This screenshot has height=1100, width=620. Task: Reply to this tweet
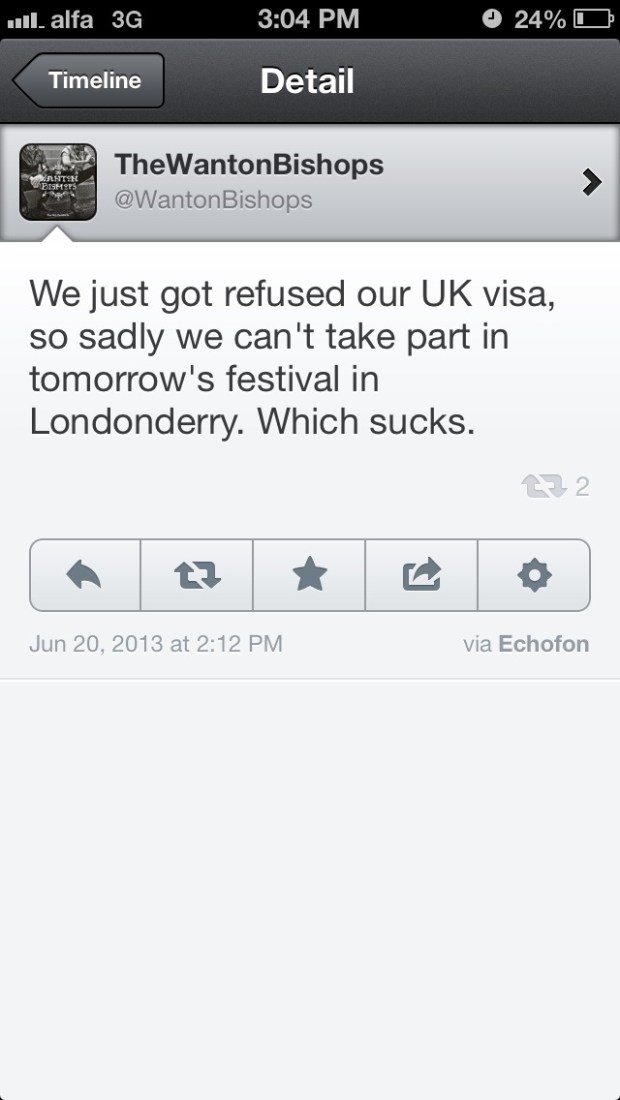86,575
